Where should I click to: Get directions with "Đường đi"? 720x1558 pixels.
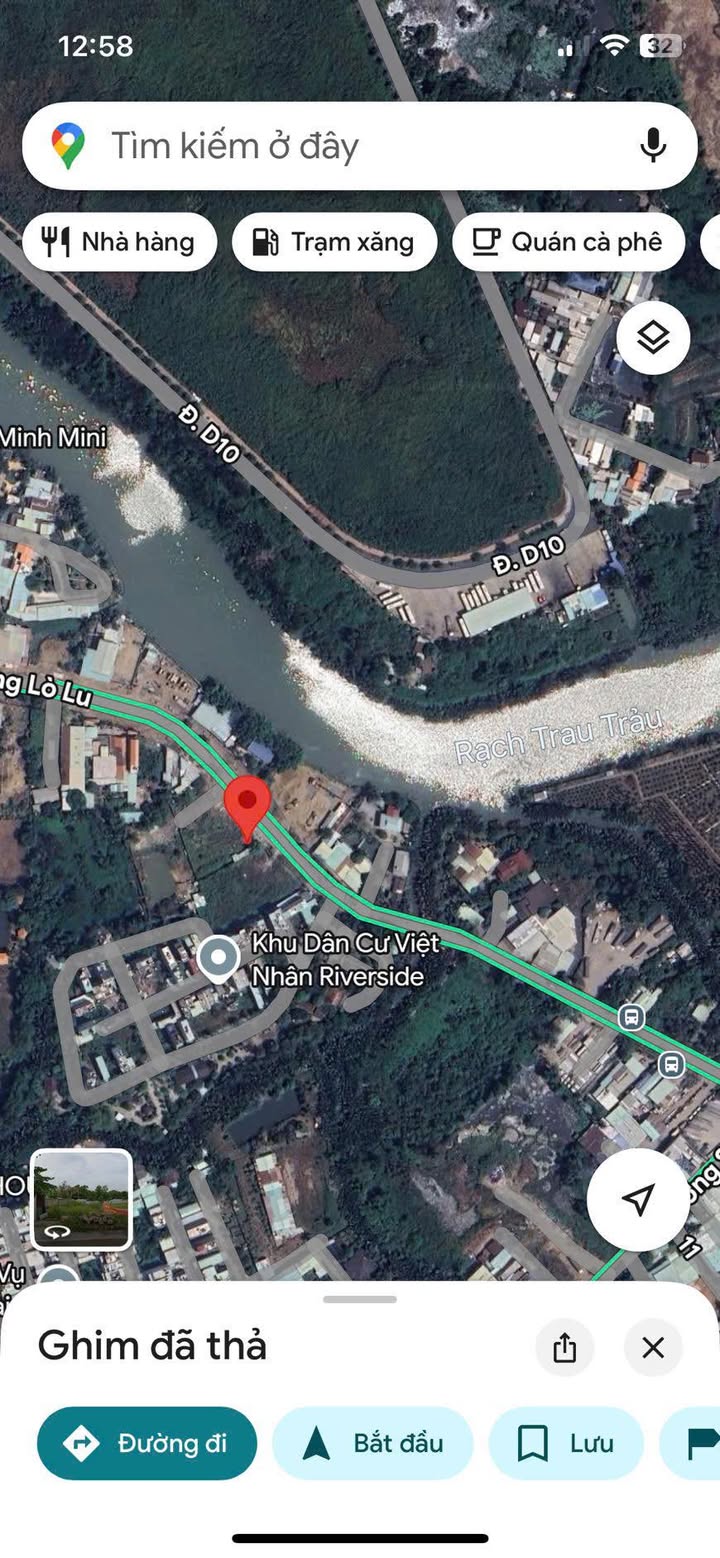coord(147,1443)
